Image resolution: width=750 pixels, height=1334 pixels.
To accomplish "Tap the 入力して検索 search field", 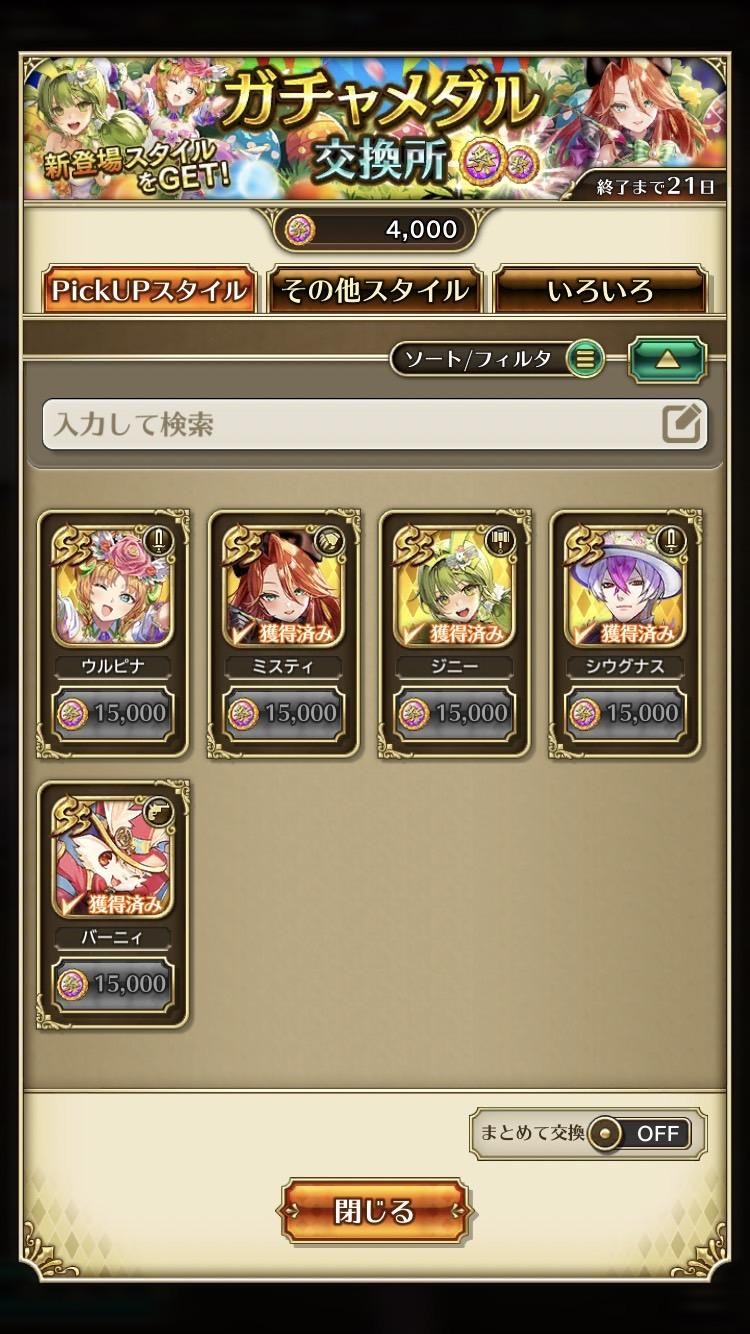I will (x=375, y=424).
